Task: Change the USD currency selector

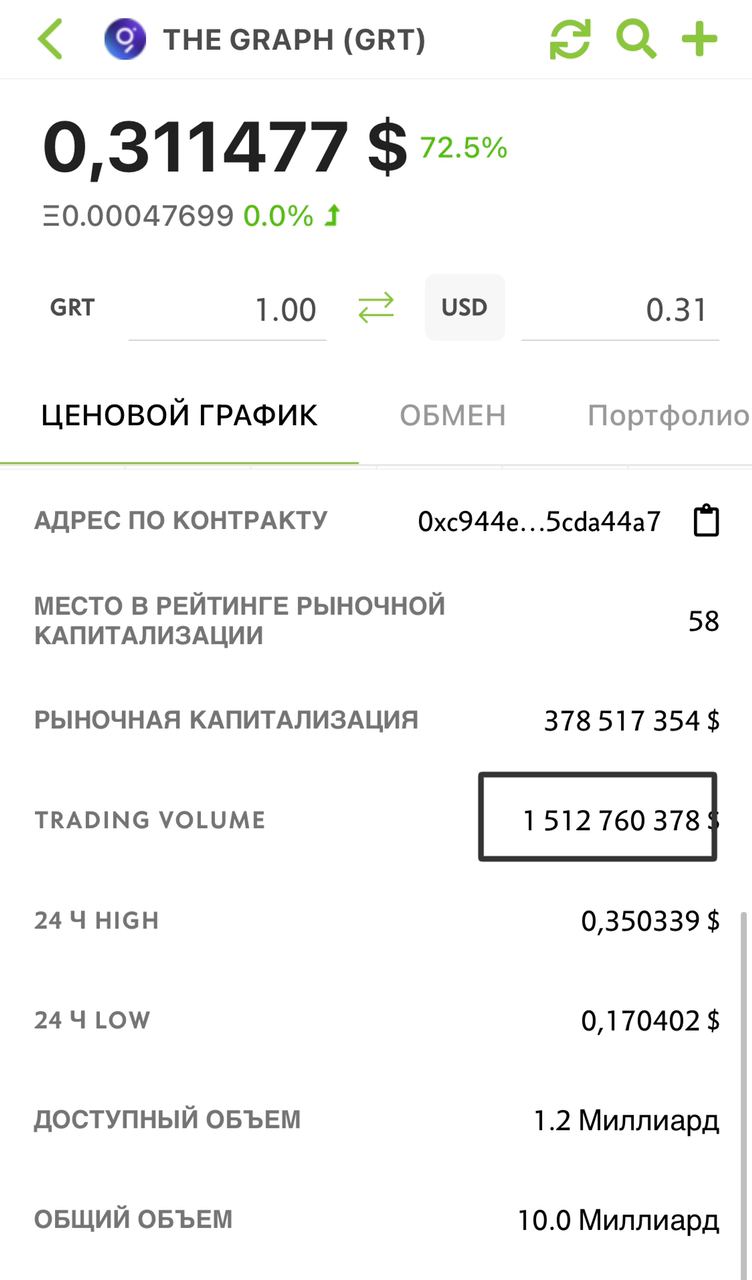Action: (465, 307)
